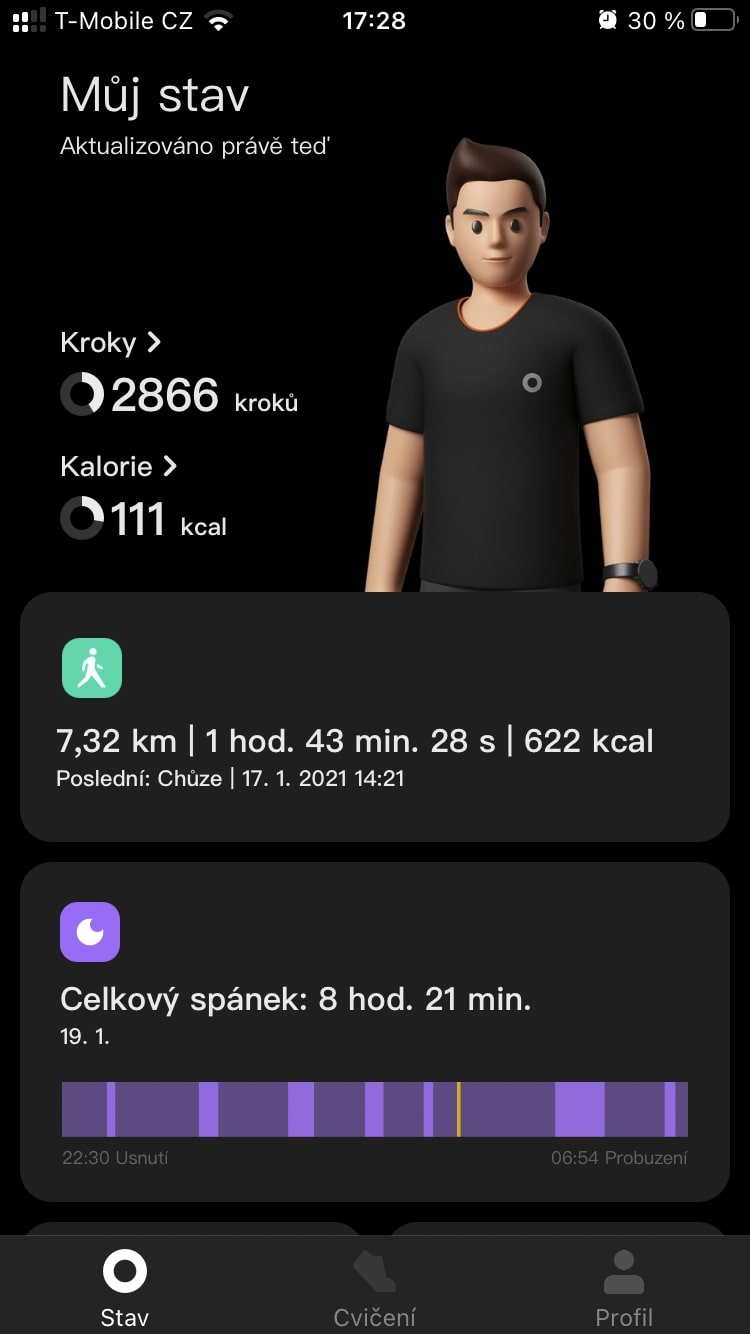Open the Kalorie calories details
Viewport: 750px width, 1334px height.
(x=118, y=466)
